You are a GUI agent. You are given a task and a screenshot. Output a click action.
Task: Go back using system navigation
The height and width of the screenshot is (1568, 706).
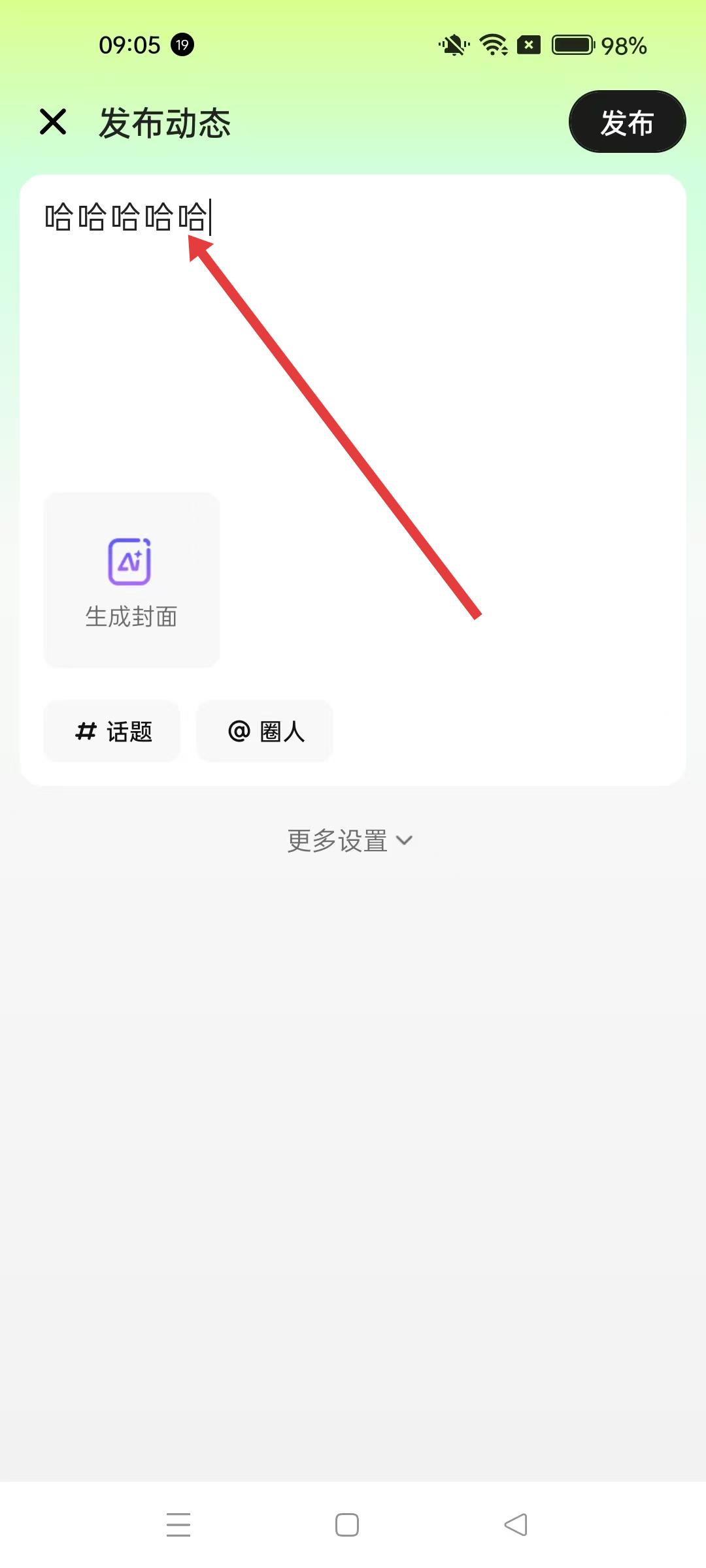coord(516,1525)
